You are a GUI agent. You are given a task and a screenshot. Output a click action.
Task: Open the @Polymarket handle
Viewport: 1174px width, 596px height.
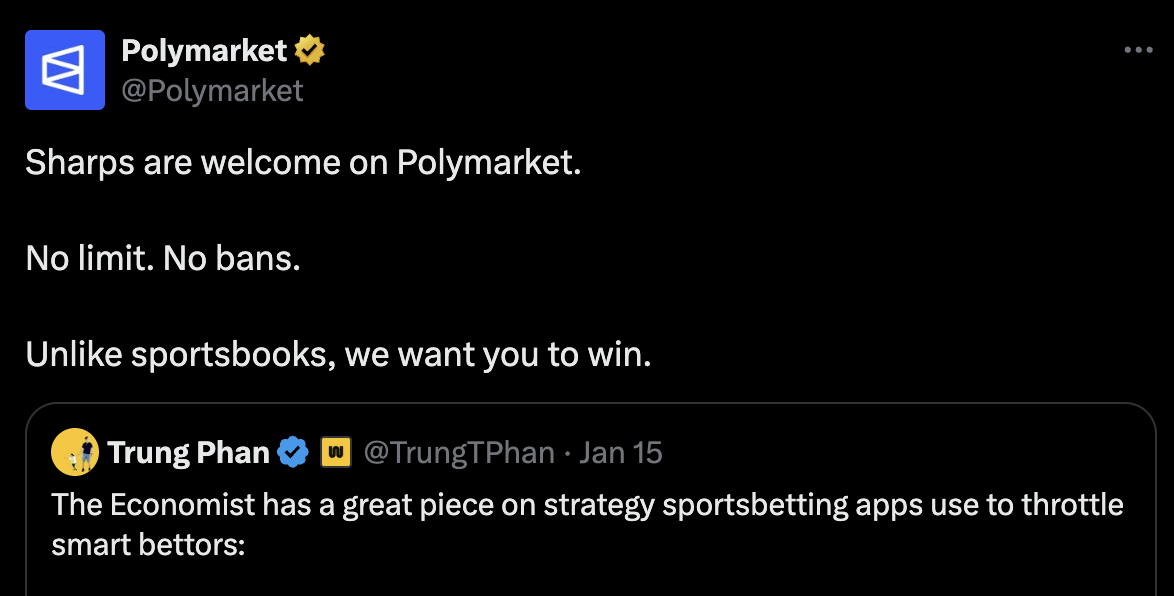[212, 91]
